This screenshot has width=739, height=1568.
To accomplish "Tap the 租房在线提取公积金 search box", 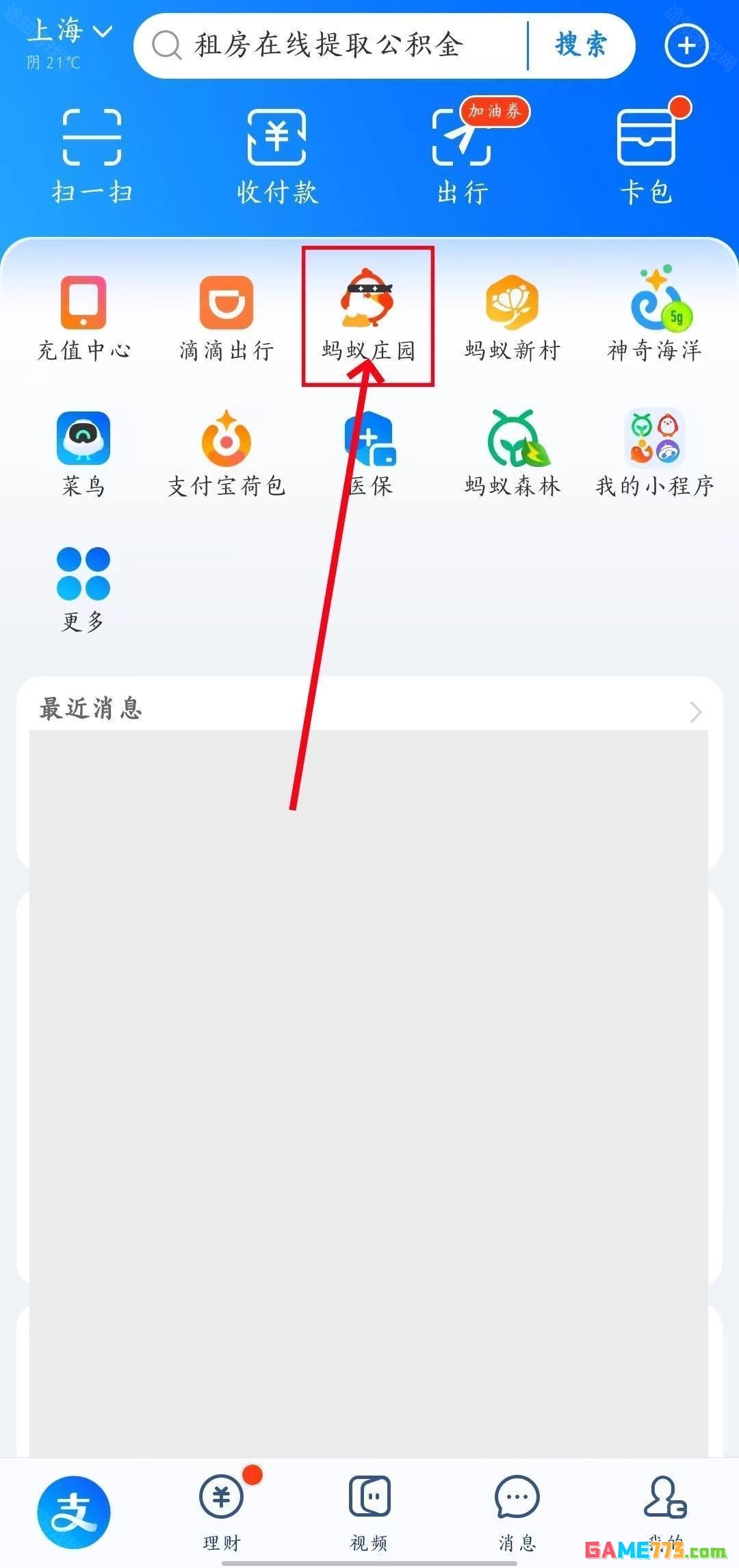I will [328, 46].
